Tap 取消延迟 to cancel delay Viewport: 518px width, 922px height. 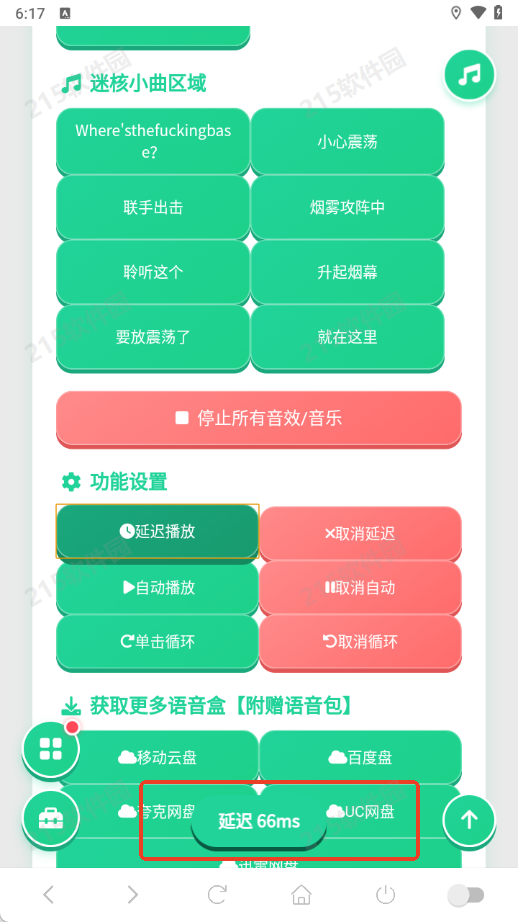[360, 533]
